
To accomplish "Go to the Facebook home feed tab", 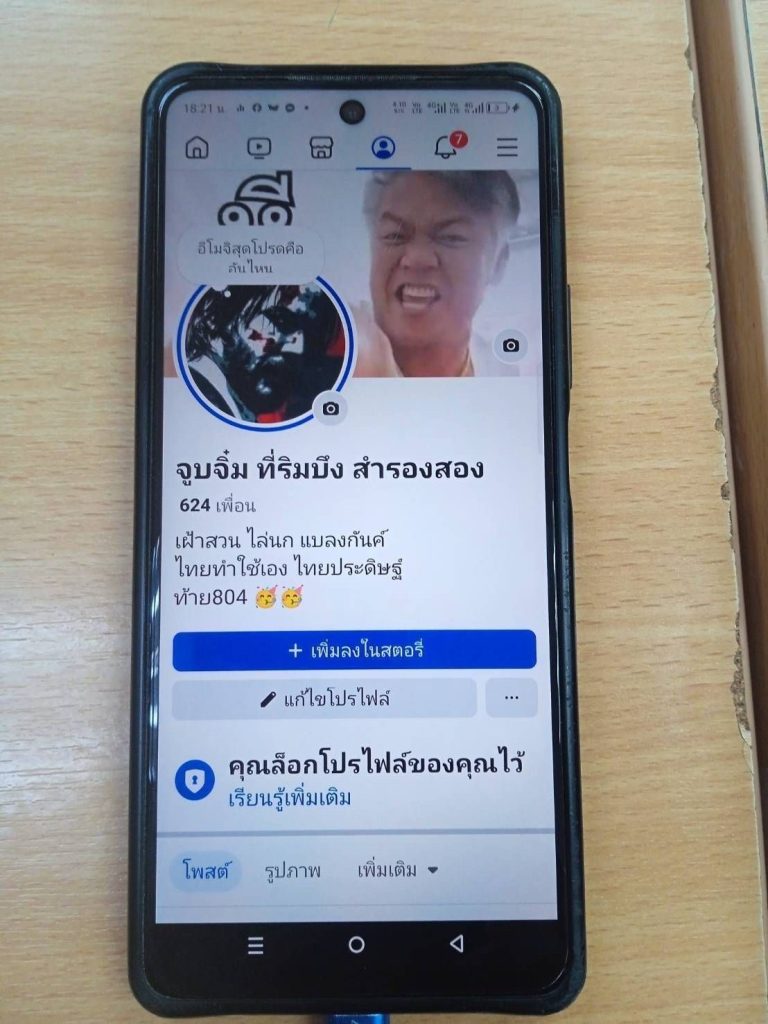I will tap(198, 148).
